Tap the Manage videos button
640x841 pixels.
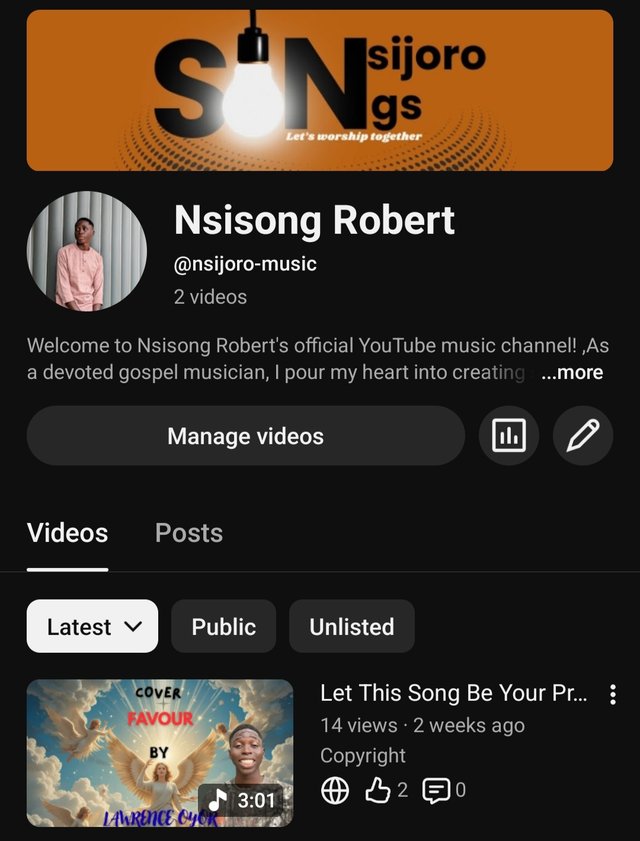[245, 435]
